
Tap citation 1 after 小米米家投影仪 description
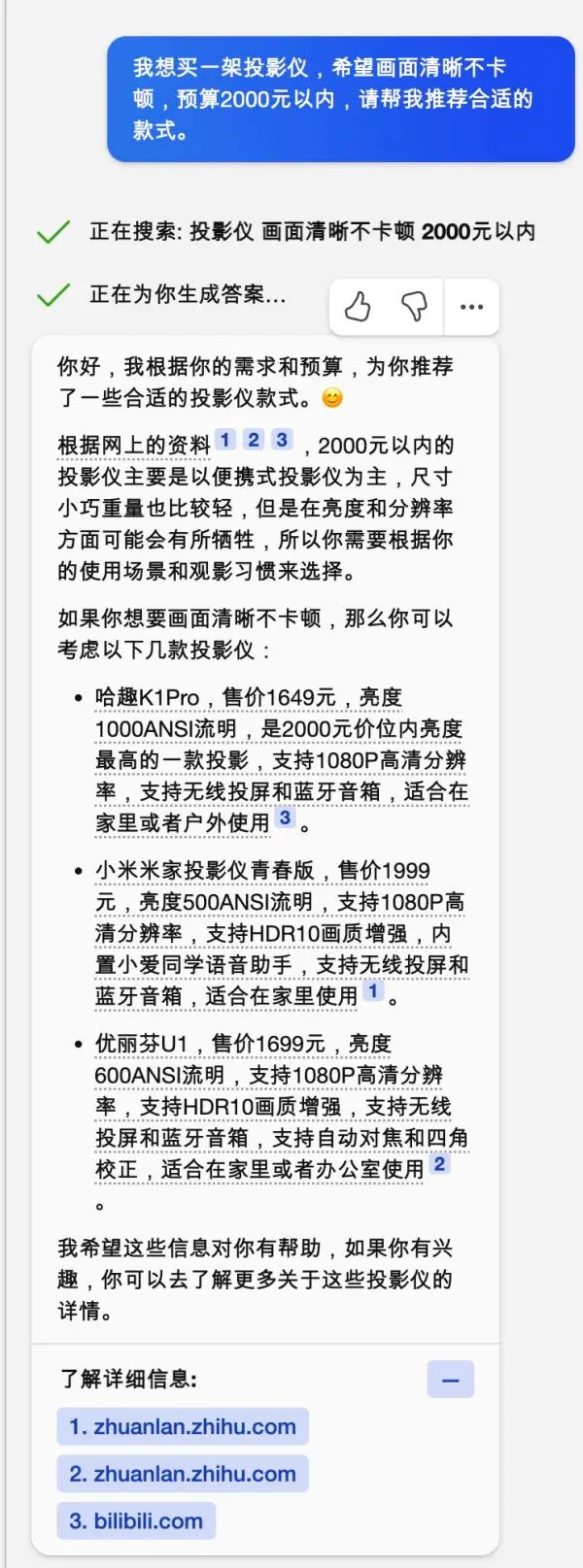coord(372,991)
